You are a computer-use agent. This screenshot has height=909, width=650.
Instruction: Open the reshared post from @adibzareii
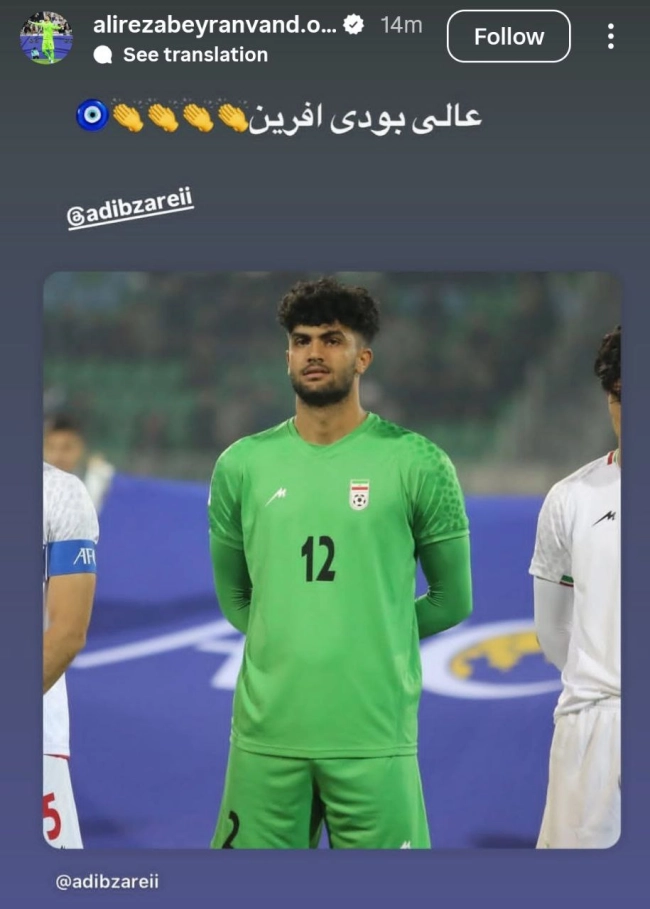pos(331,560)
